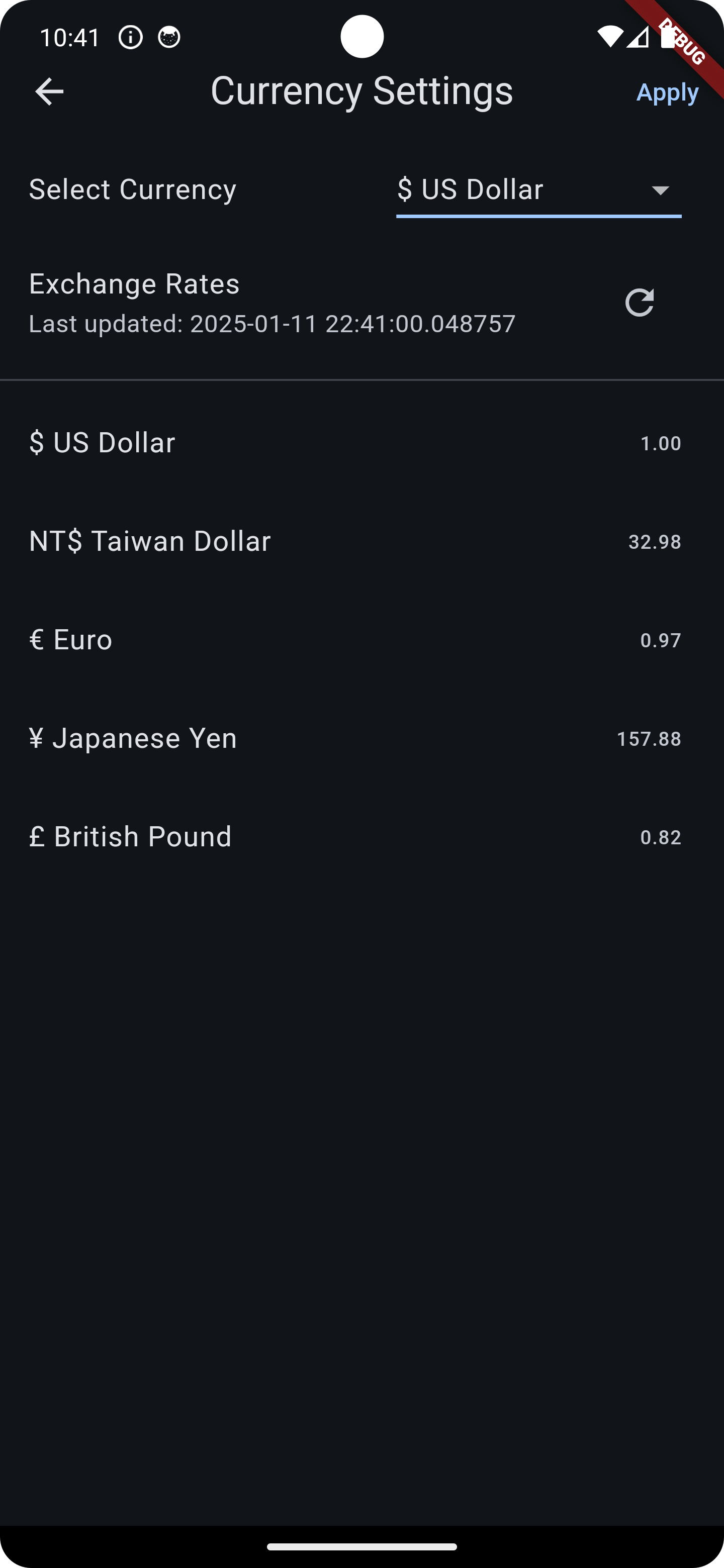The height and width of the screenshot is (1568, 724).
Task: Select the US Dollar rate row
Action: (361, 443)
